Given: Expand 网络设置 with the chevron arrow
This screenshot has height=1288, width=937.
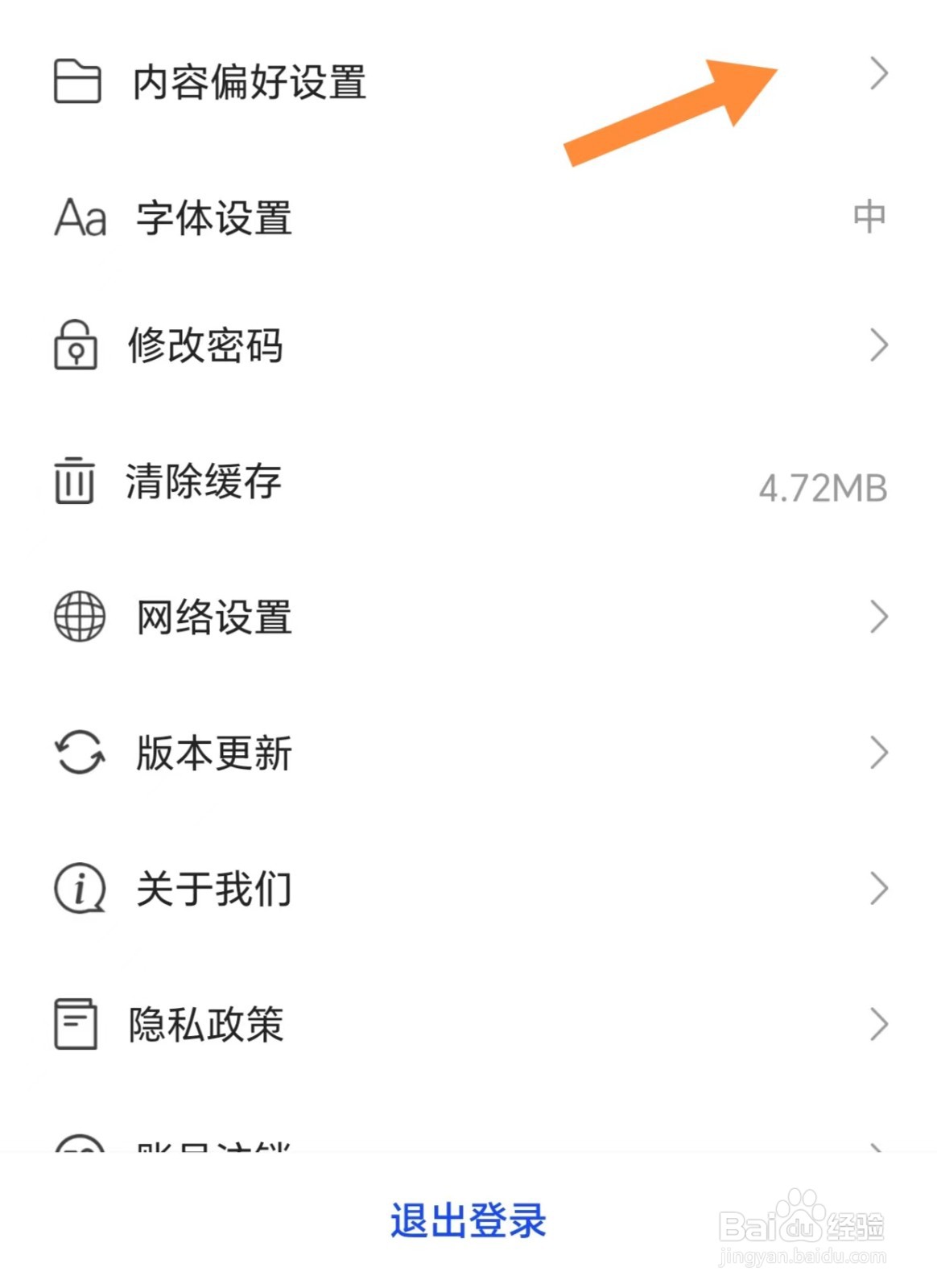Looking at the screenshot, I should pos(879,617).
